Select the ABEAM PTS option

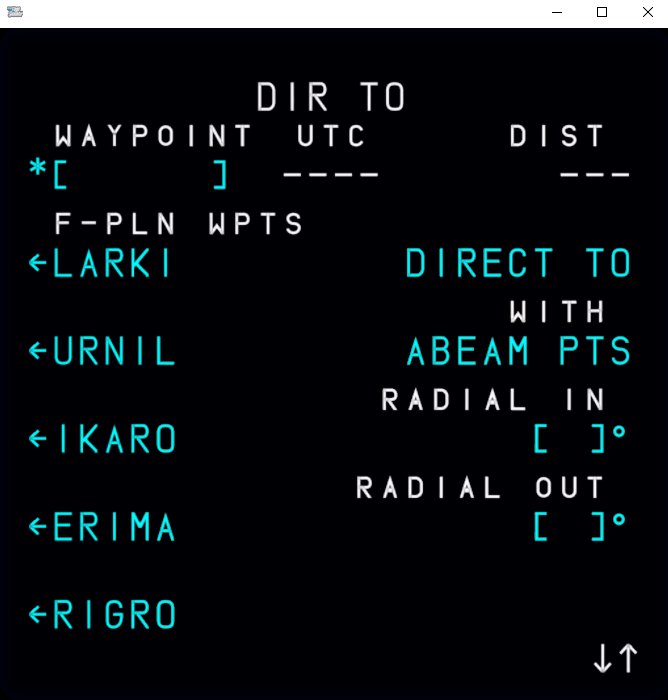tap(519, 352)
